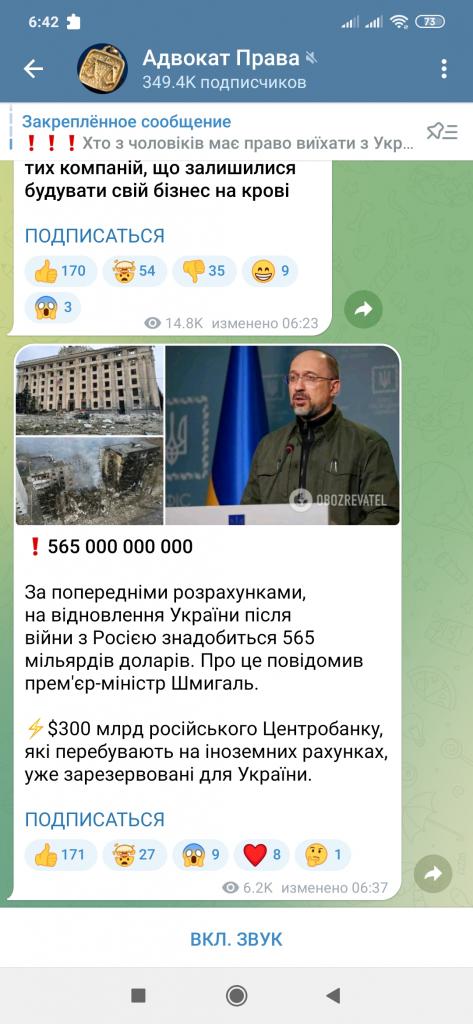This screenshot has height=1024, width=473.
Task: Tap the laughing reaction showing 9
Action: point(269,271)
